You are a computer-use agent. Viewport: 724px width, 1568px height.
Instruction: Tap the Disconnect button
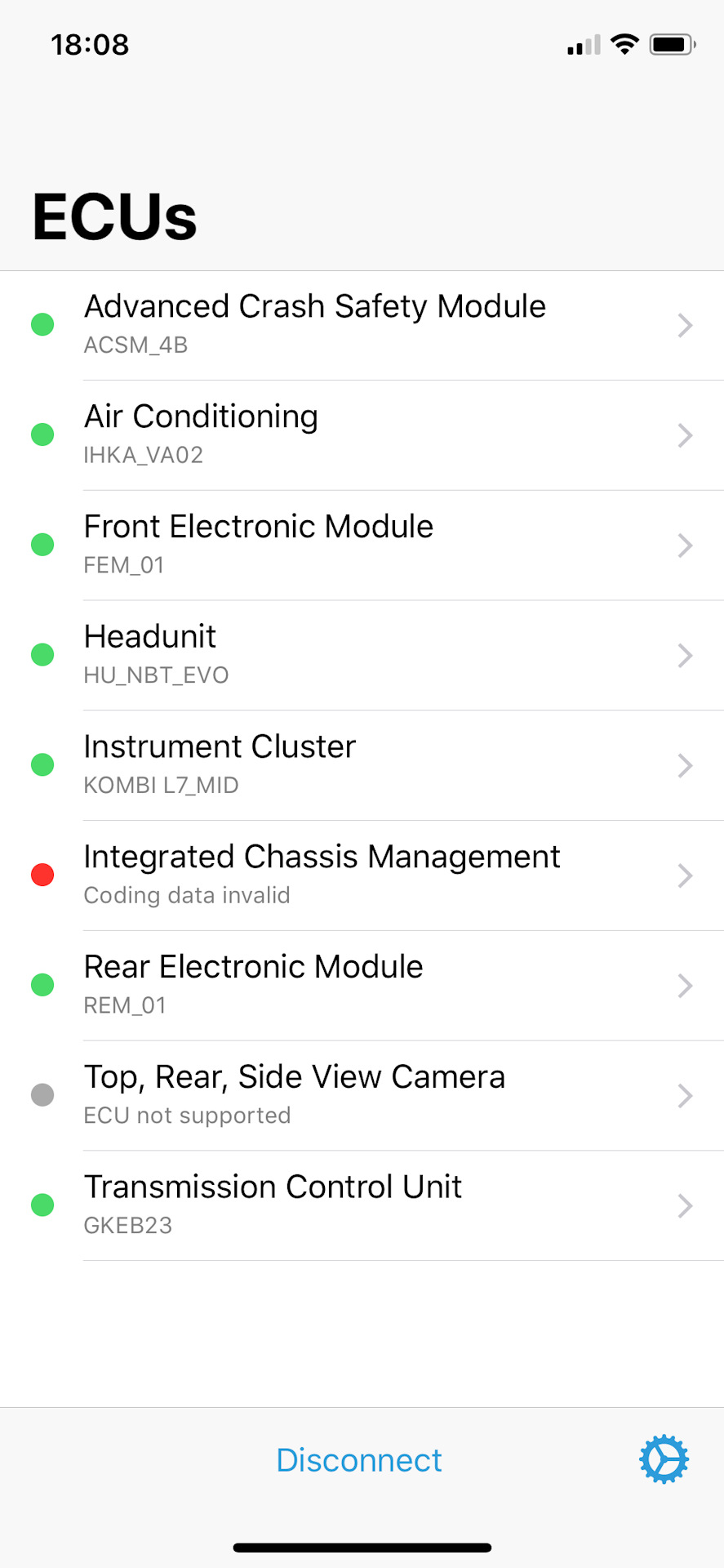[359, 1460]
